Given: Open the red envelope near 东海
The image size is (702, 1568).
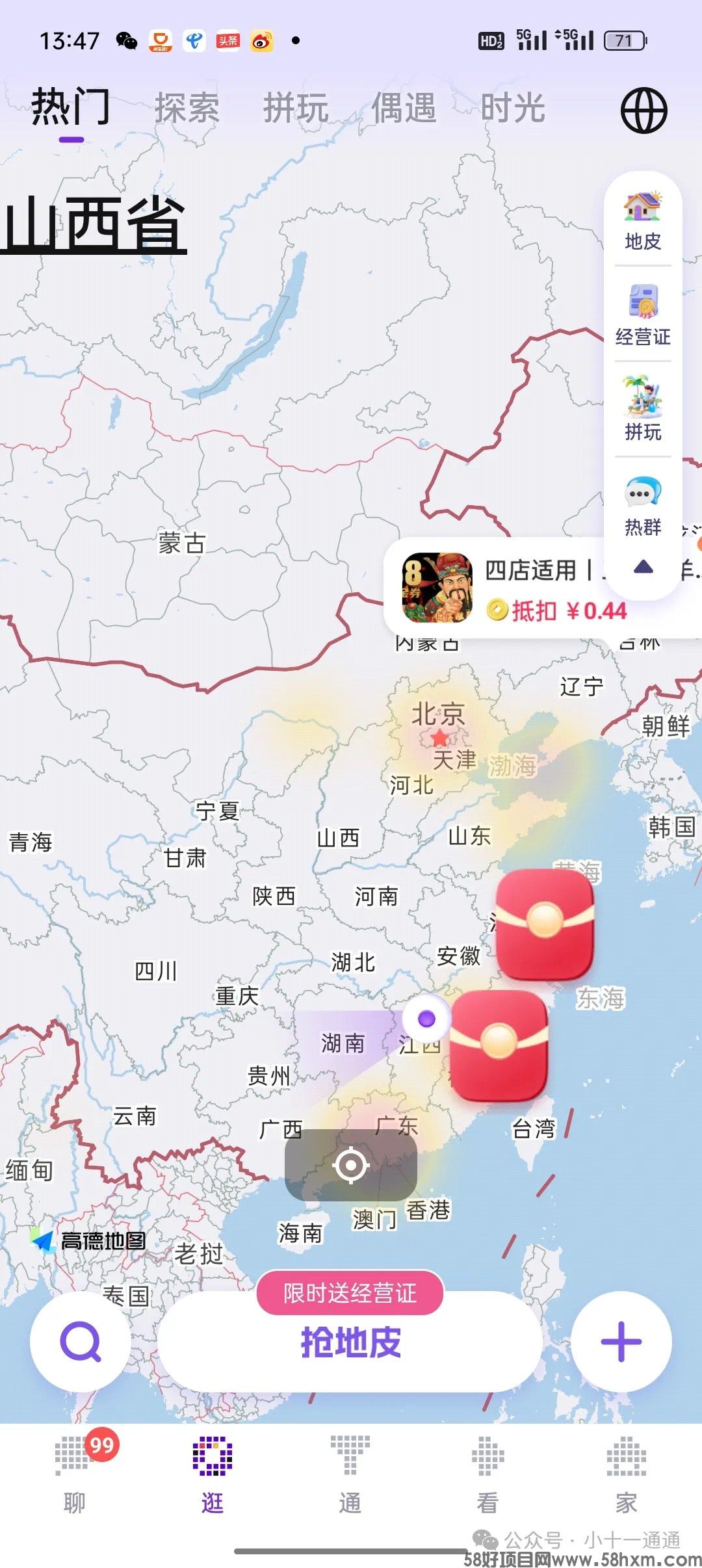Looking at the screenshot, I should coord(545,924).
